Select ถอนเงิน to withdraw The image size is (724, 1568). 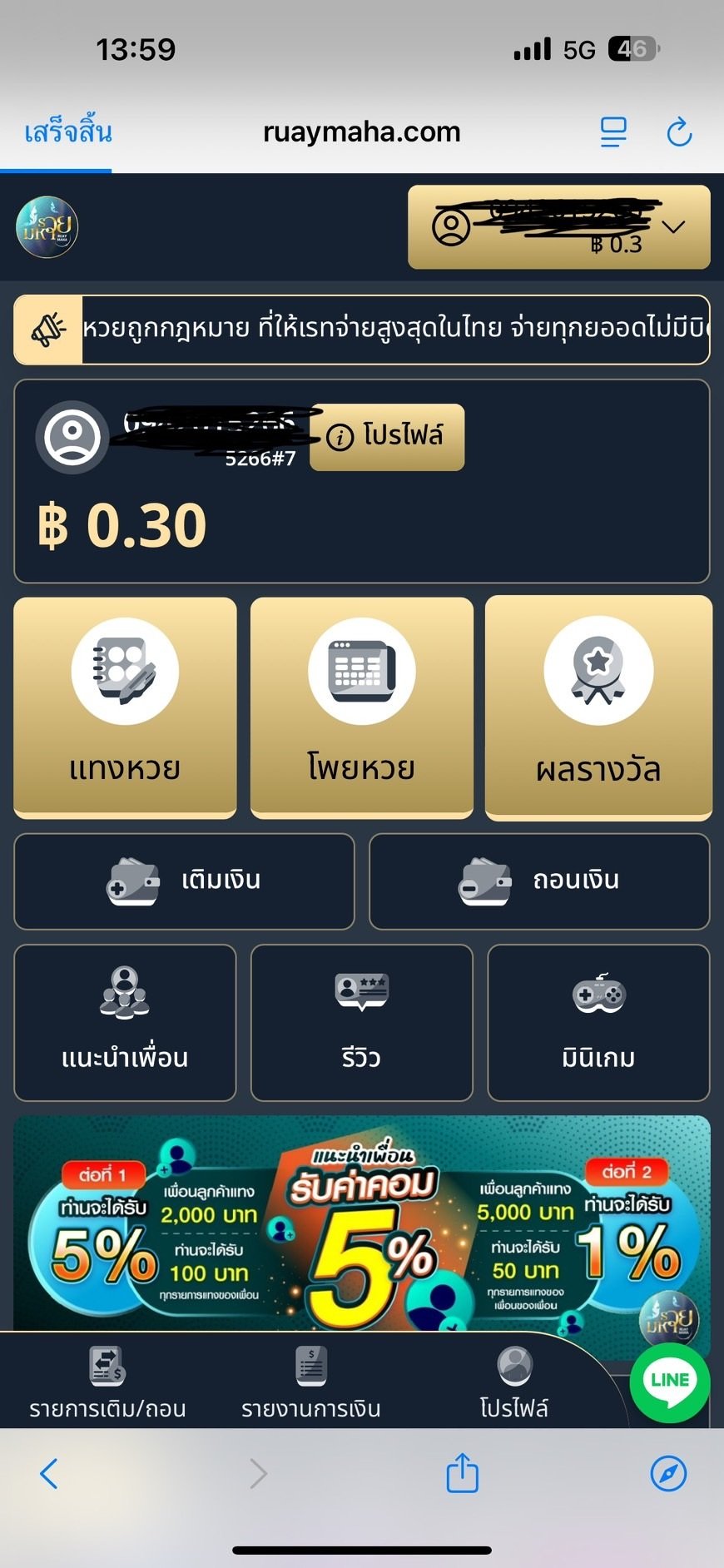click(x=538, y=881)
